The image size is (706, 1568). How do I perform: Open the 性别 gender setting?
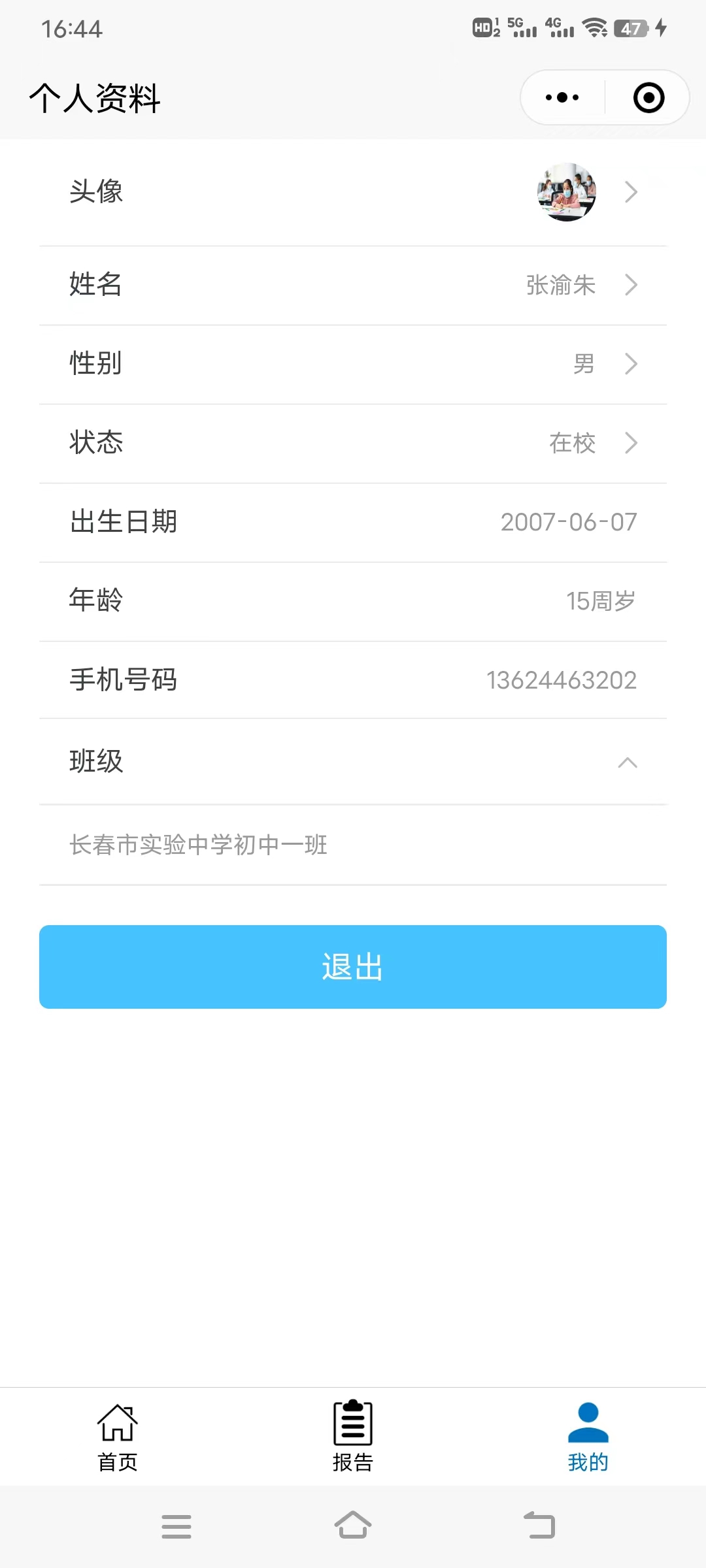point(353,364)
